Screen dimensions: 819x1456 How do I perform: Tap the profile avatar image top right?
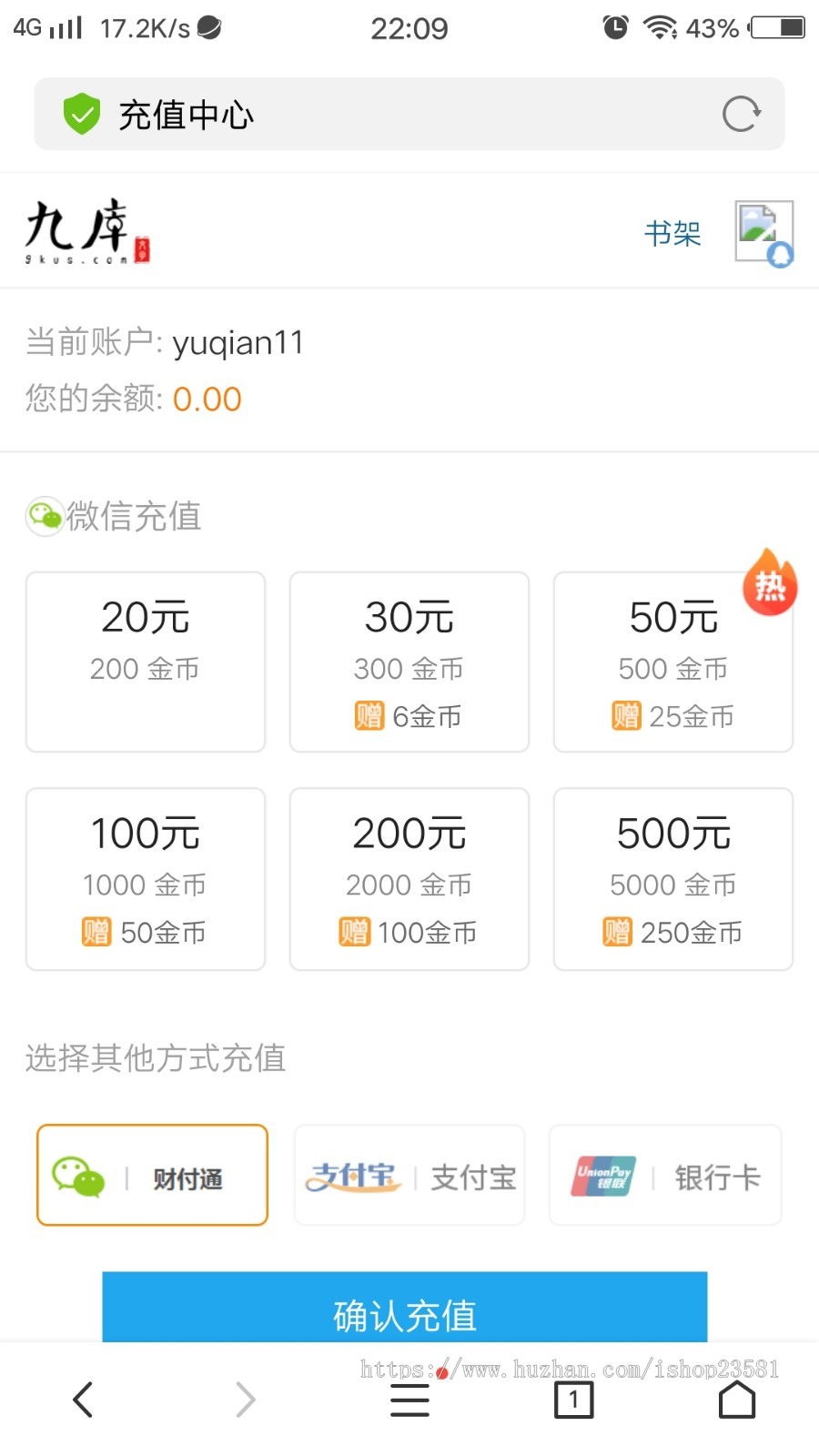click(763, 234)
